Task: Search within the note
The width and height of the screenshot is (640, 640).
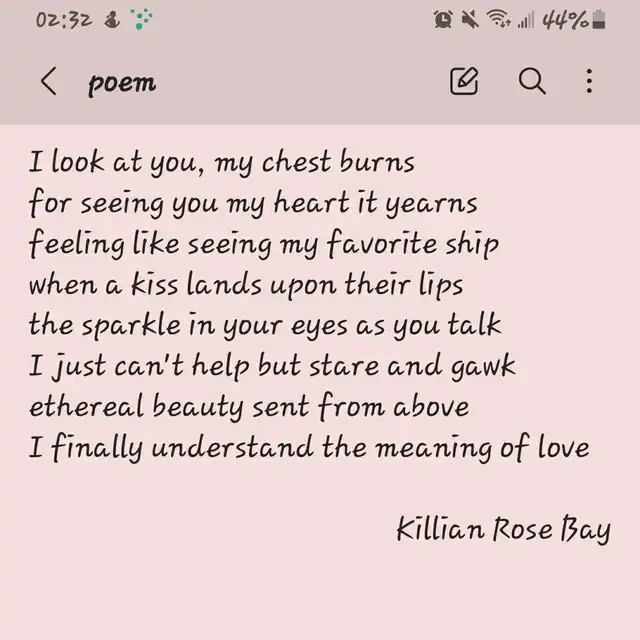Action: 532,81
